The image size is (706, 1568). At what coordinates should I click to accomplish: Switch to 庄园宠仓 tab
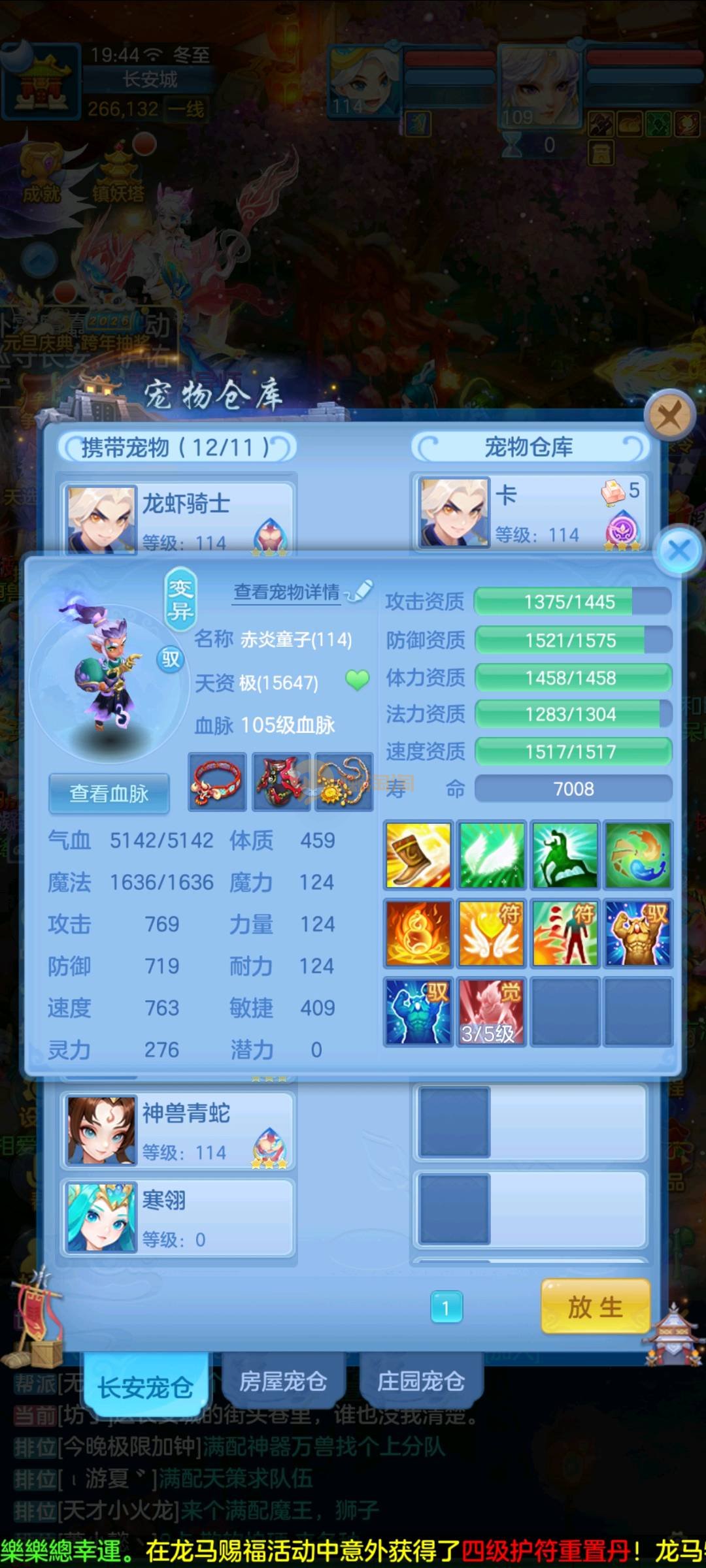point(421,1381)
